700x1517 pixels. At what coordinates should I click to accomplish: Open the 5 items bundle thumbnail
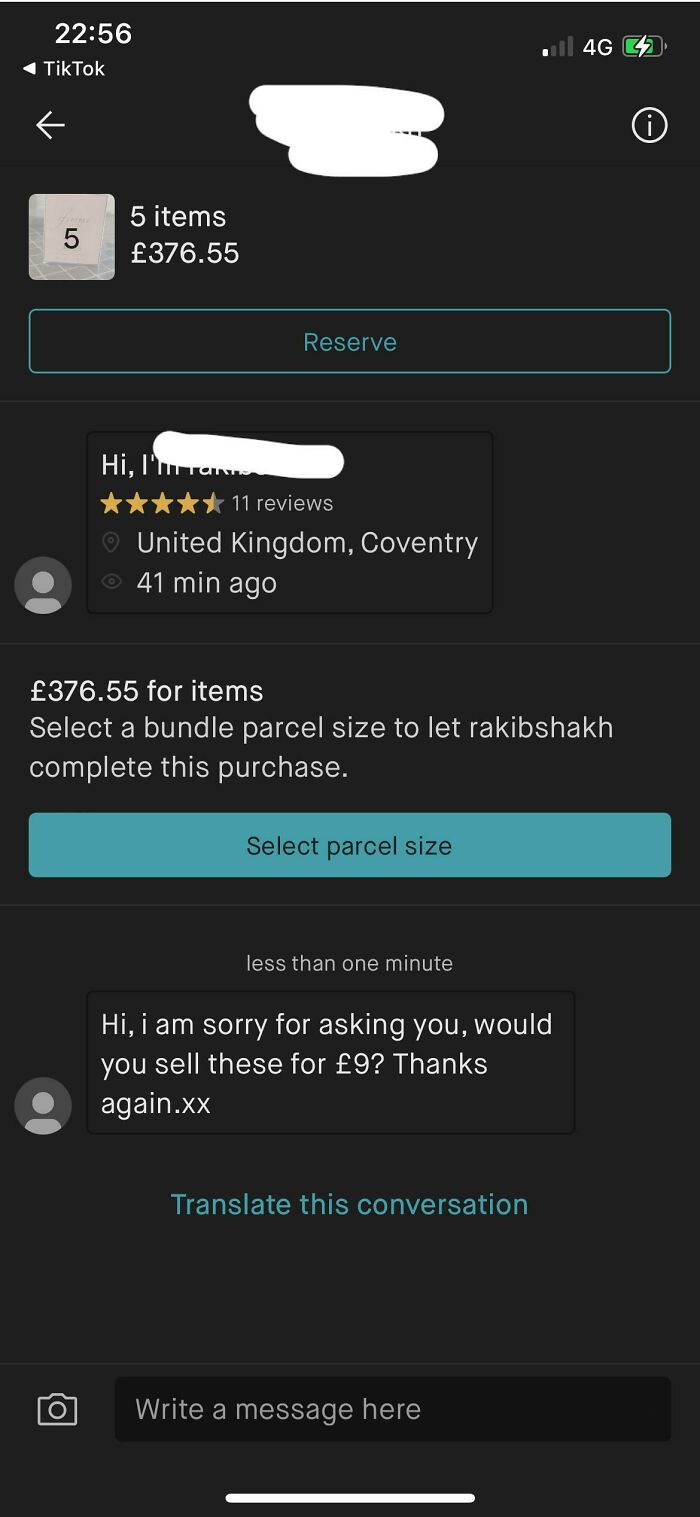pos(72,237)
